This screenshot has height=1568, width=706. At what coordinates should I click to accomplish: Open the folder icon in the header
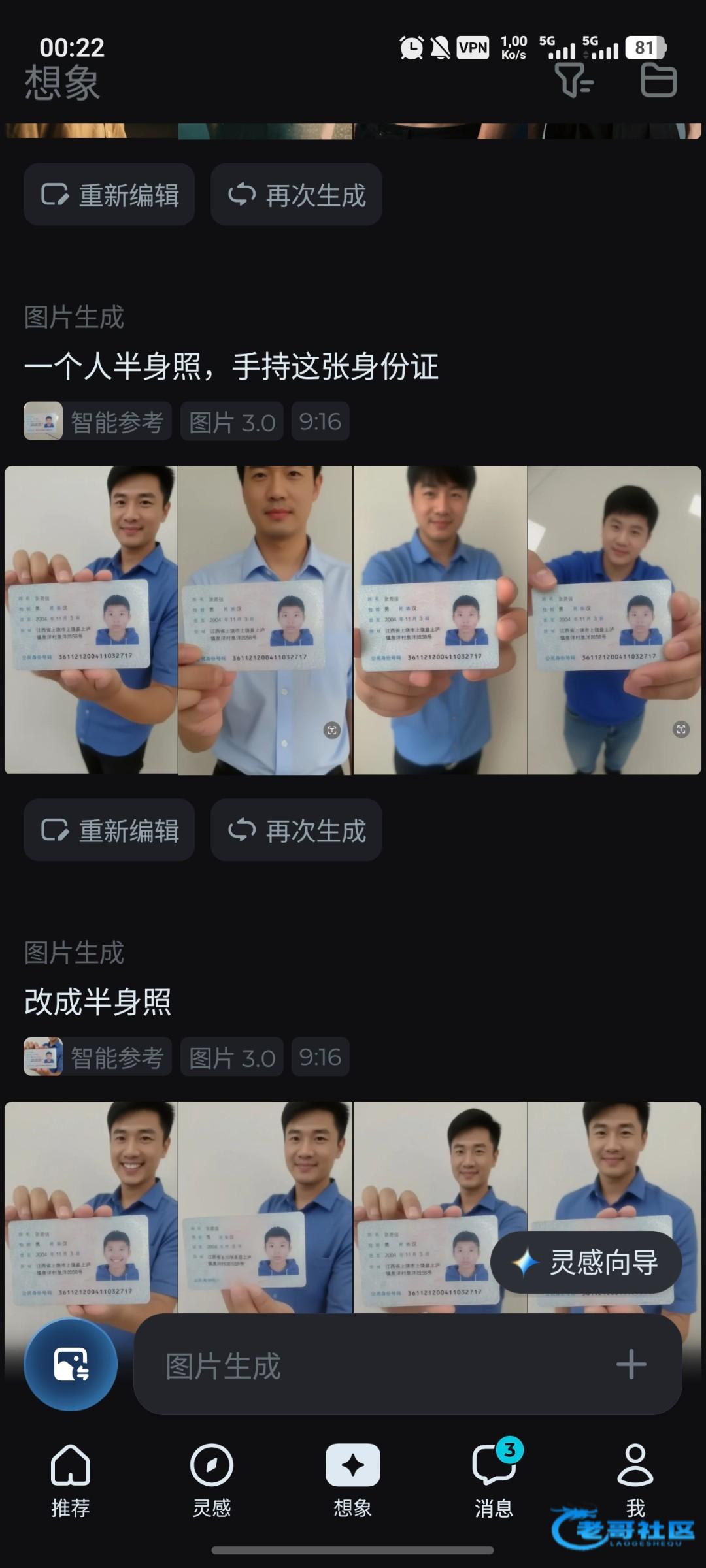[658, 81]
